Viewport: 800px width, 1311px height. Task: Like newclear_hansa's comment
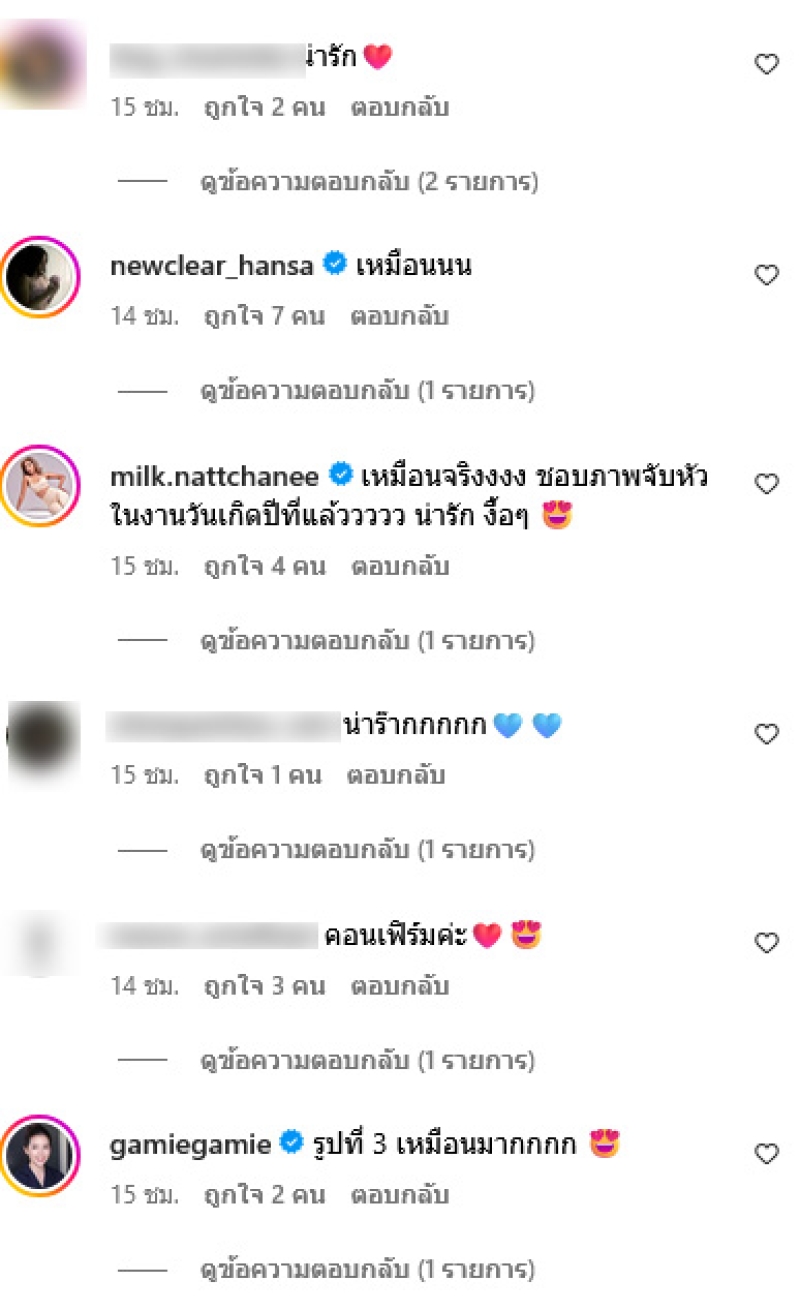click(x=766, y=275)
